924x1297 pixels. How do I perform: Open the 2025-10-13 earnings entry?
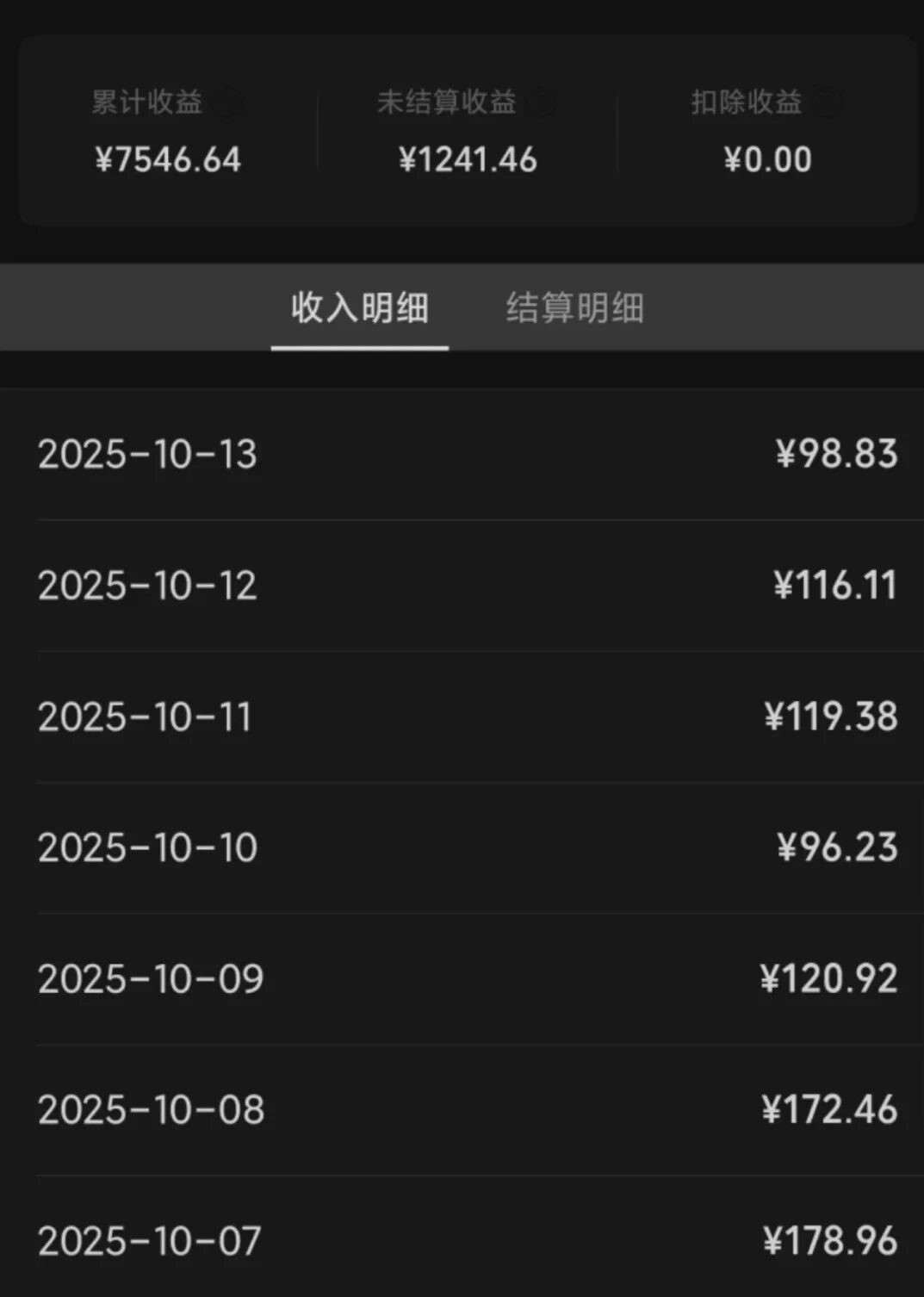point(462,454)
